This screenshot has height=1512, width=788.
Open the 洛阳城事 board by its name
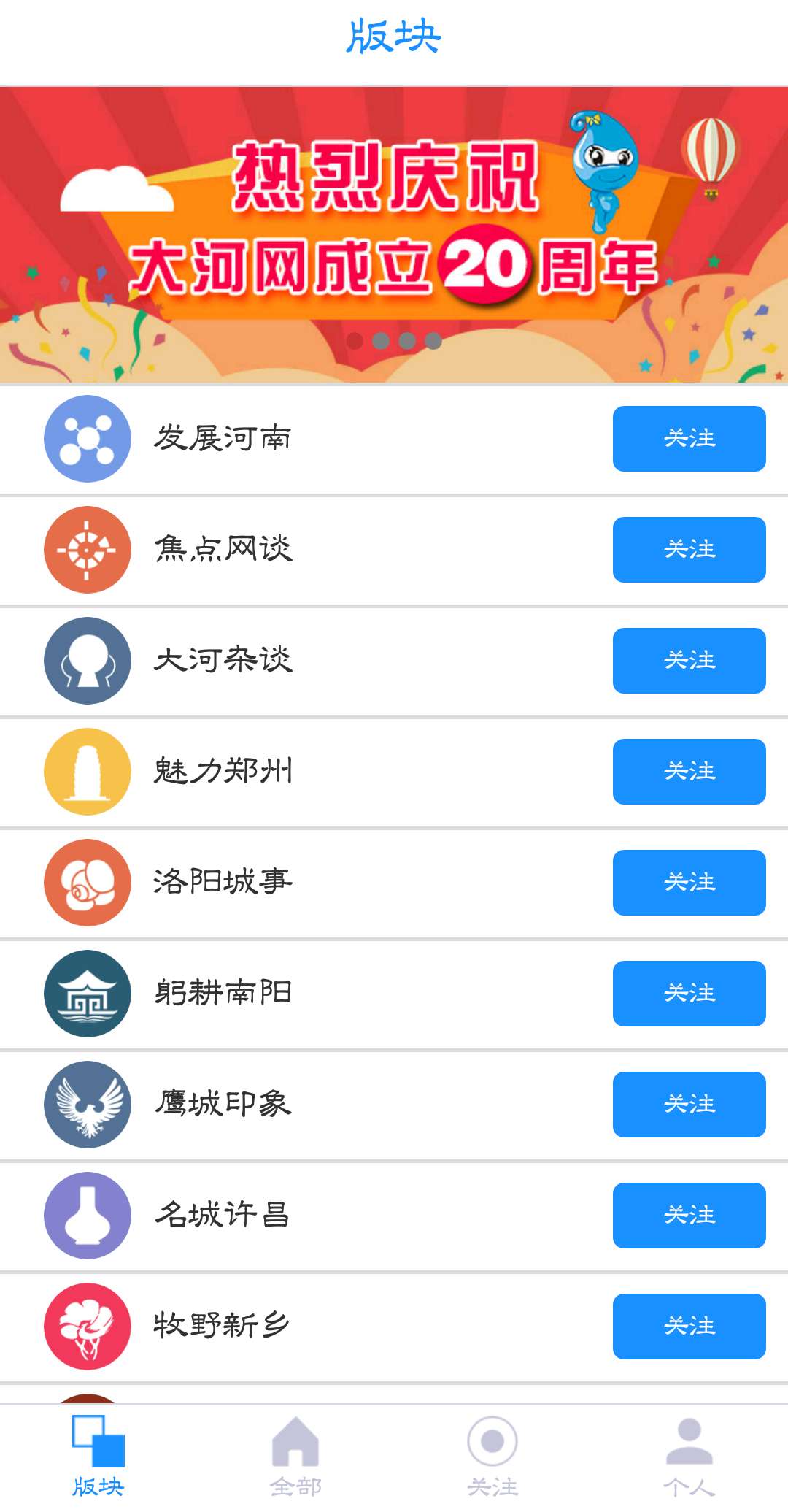click(223, 883)
